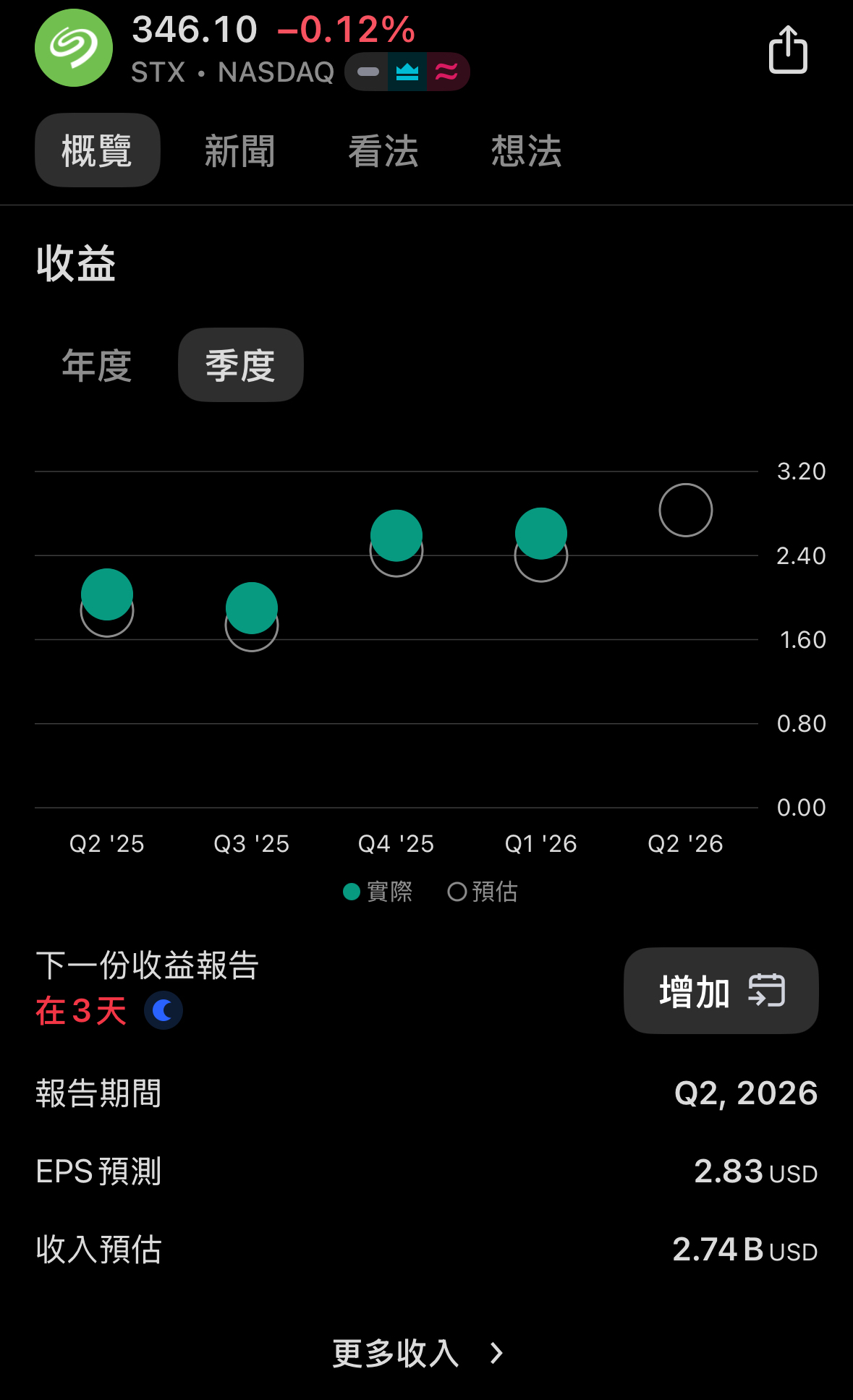Viewport: 853px width, 1400px height.
Task: Open the share sheet via share icon
Action: (x=787, y=49)
